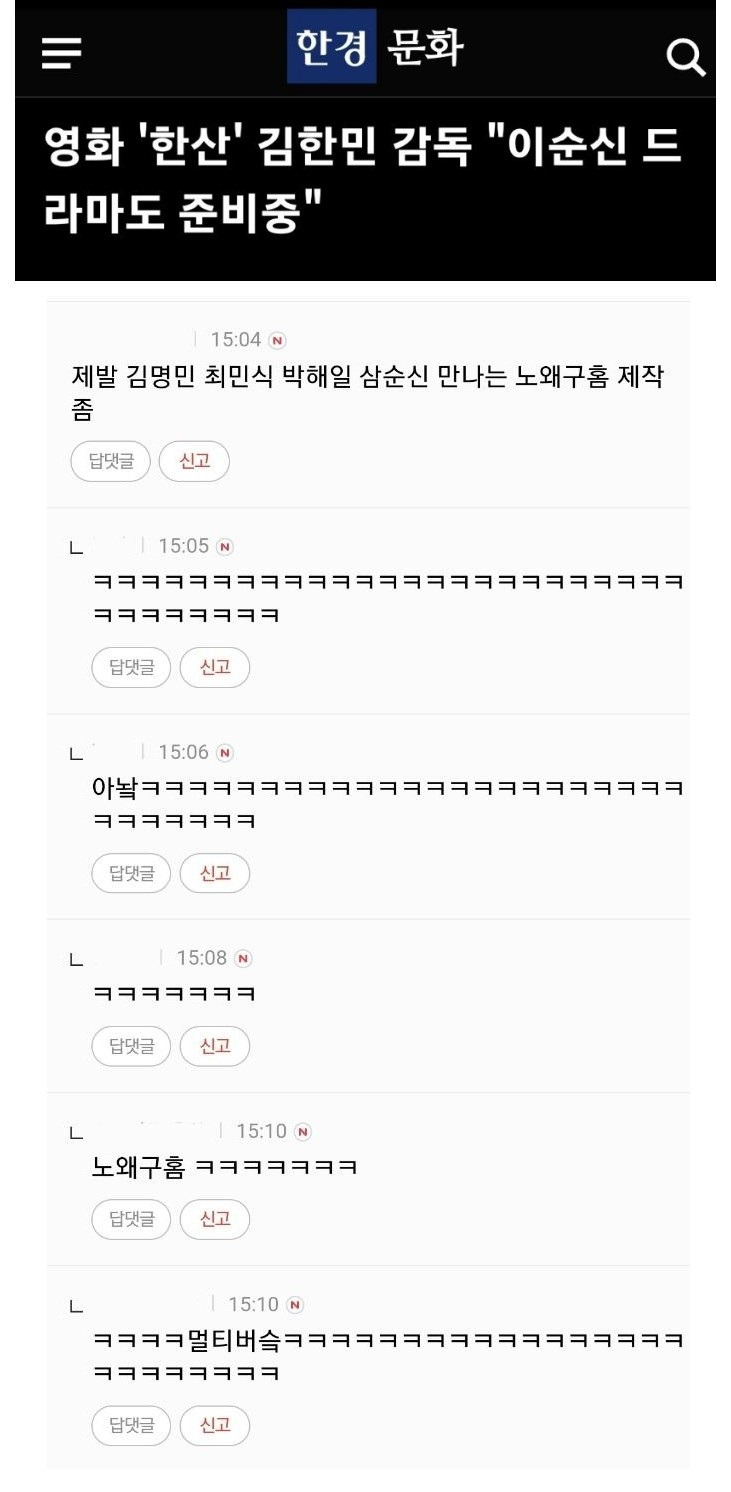Report the 아놬 reply with 신고

pyautogui.click(x=215, y=873)
